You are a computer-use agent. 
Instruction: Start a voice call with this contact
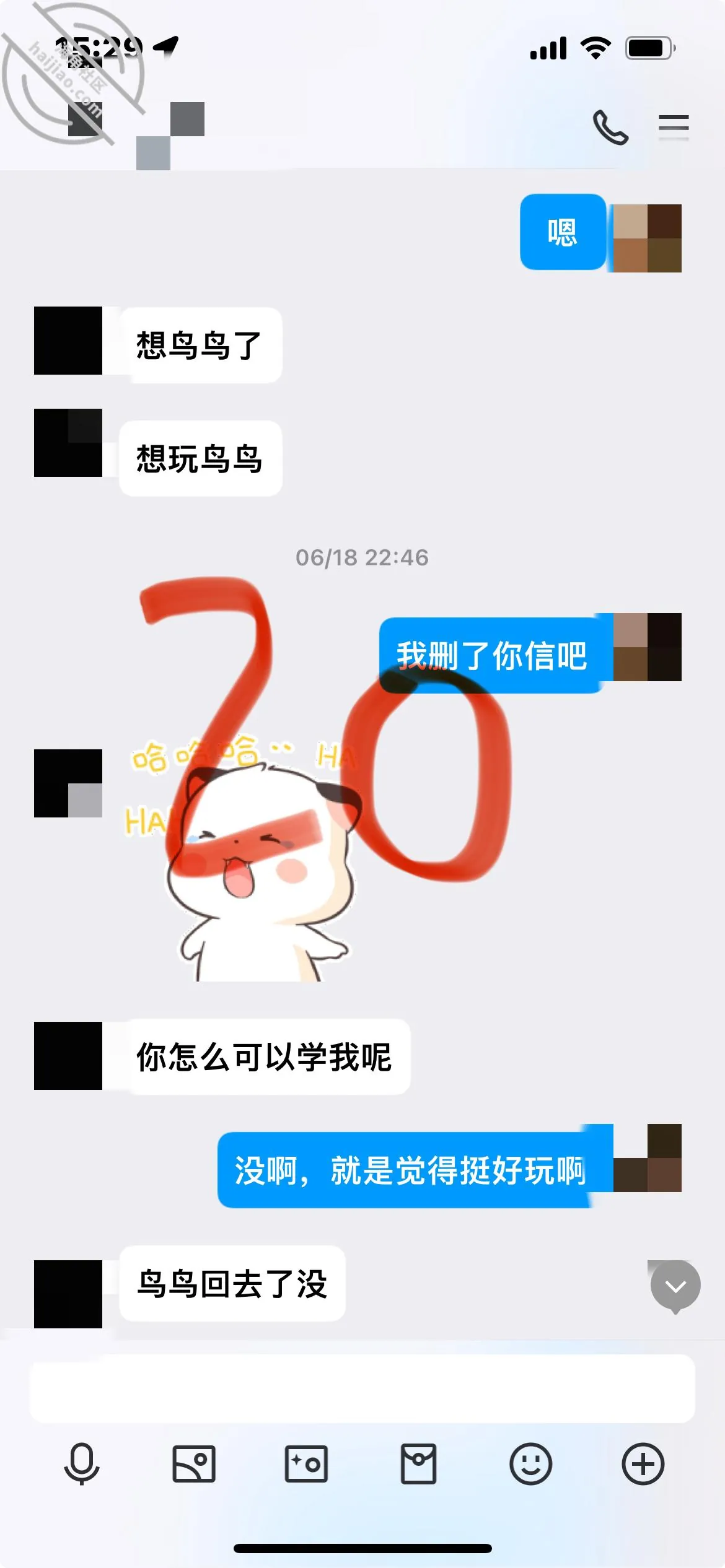[610, 127]
